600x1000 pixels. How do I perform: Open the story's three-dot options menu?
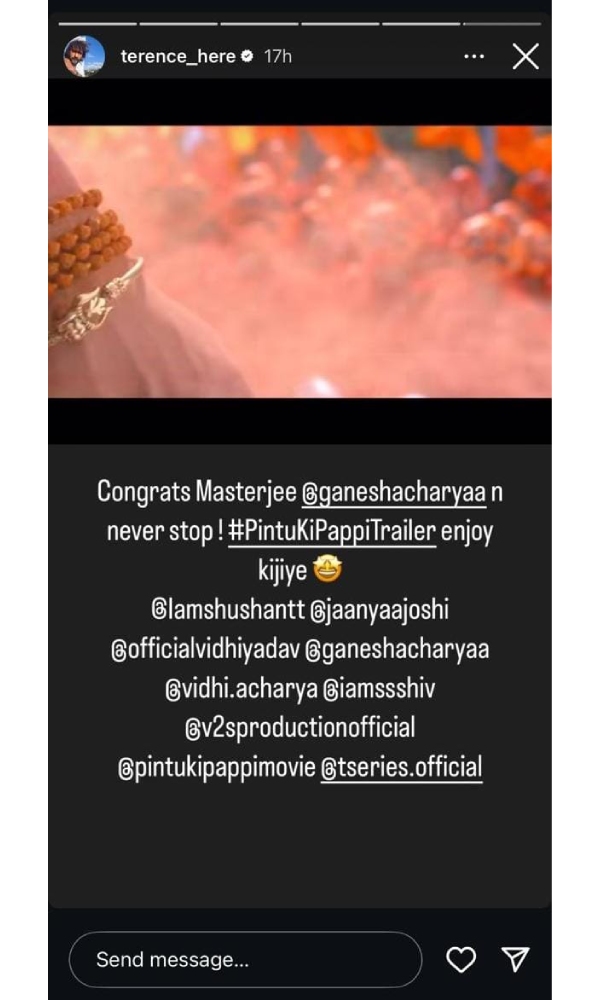click(474, 56)
